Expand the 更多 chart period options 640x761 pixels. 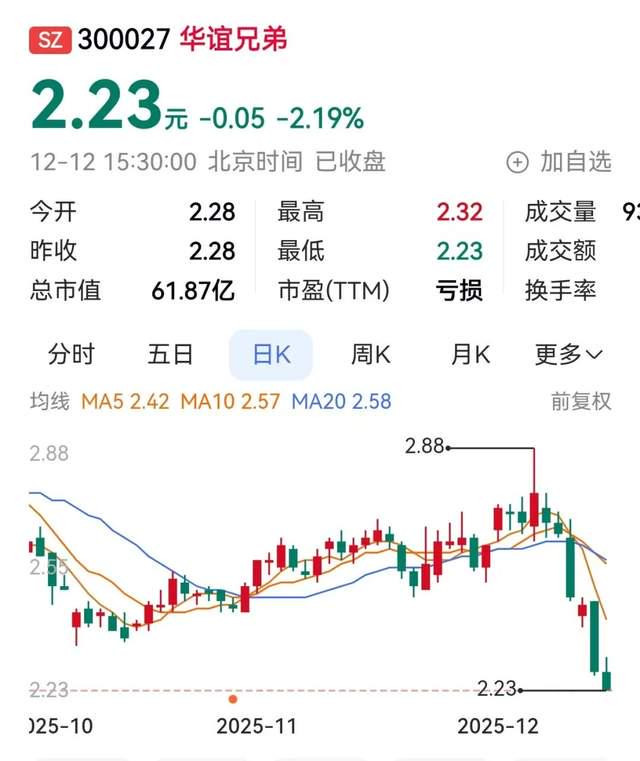point(569,354)
